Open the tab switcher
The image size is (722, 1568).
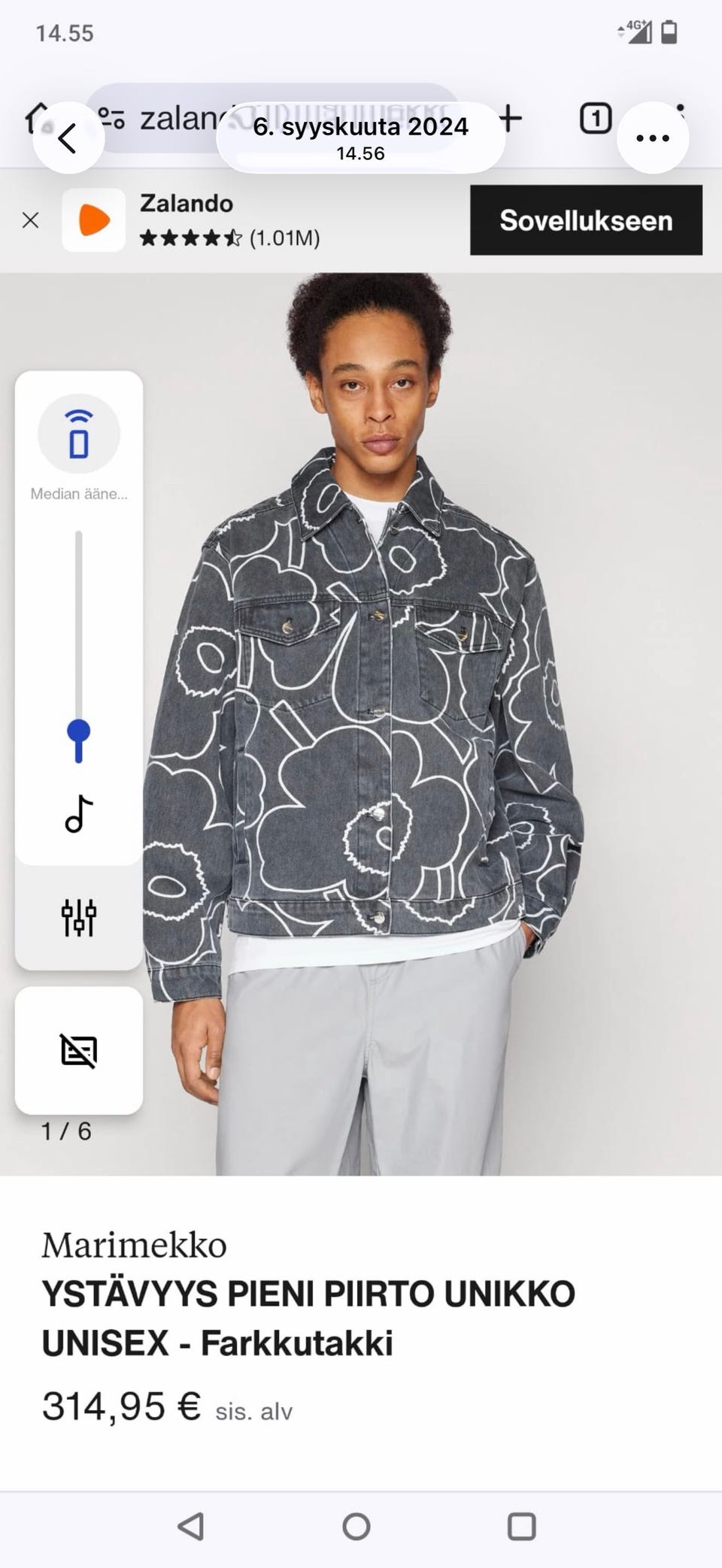[595, 119]
